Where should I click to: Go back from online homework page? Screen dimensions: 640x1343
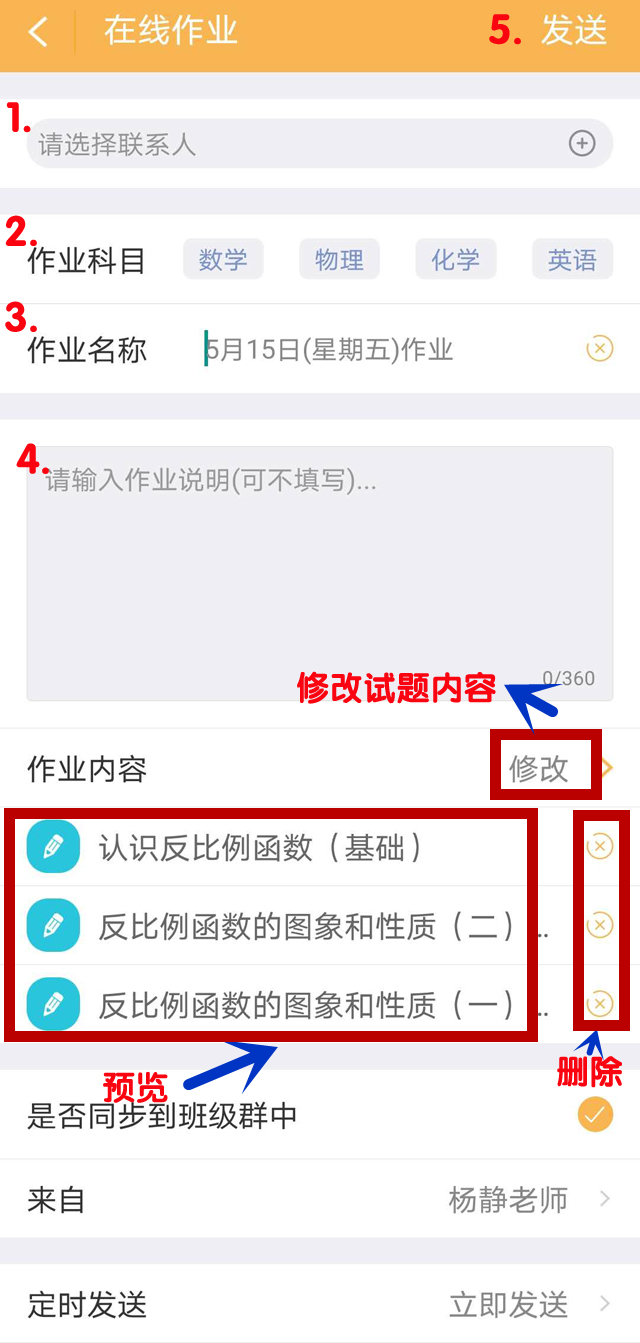click(x=37, y=32)
